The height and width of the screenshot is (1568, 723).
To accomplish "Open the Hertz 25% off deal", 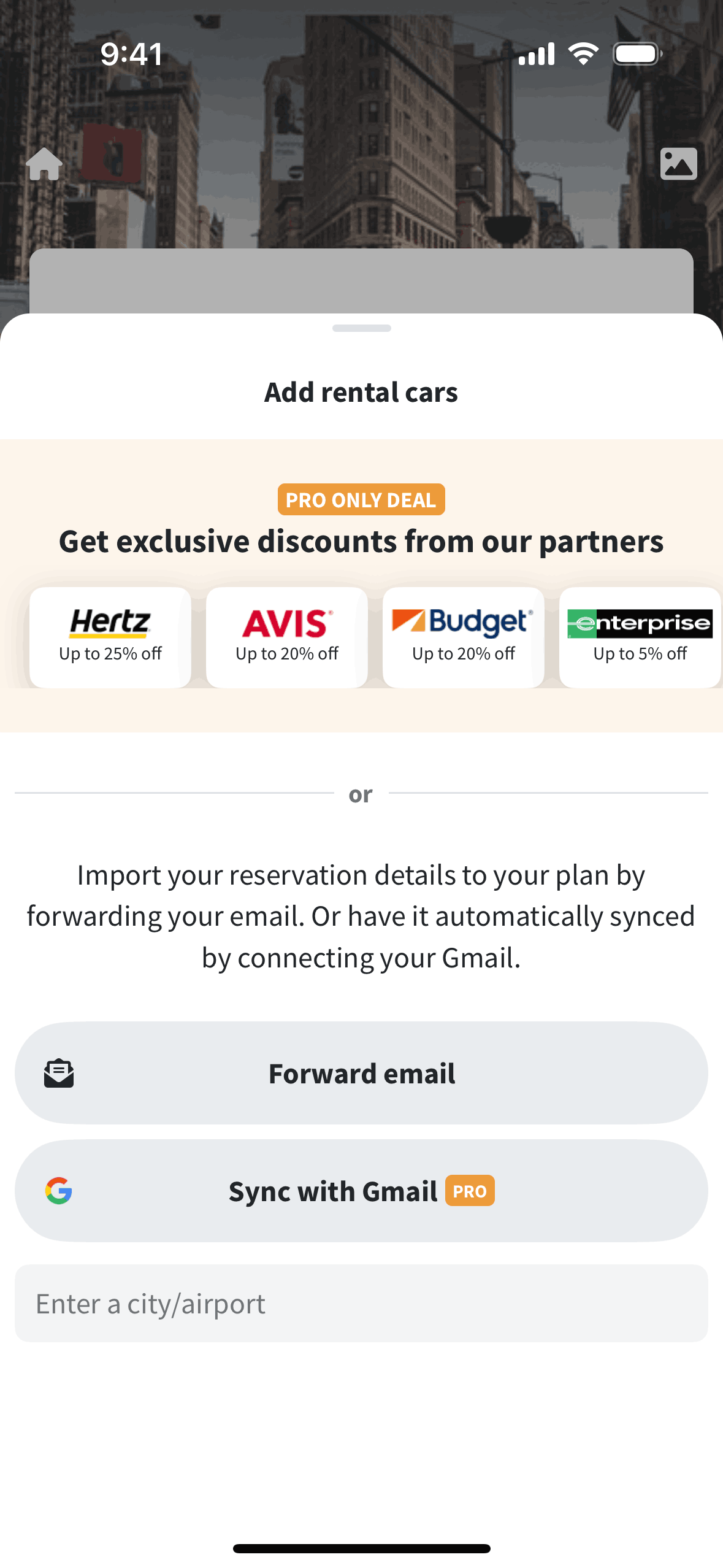I will [110, 637].
